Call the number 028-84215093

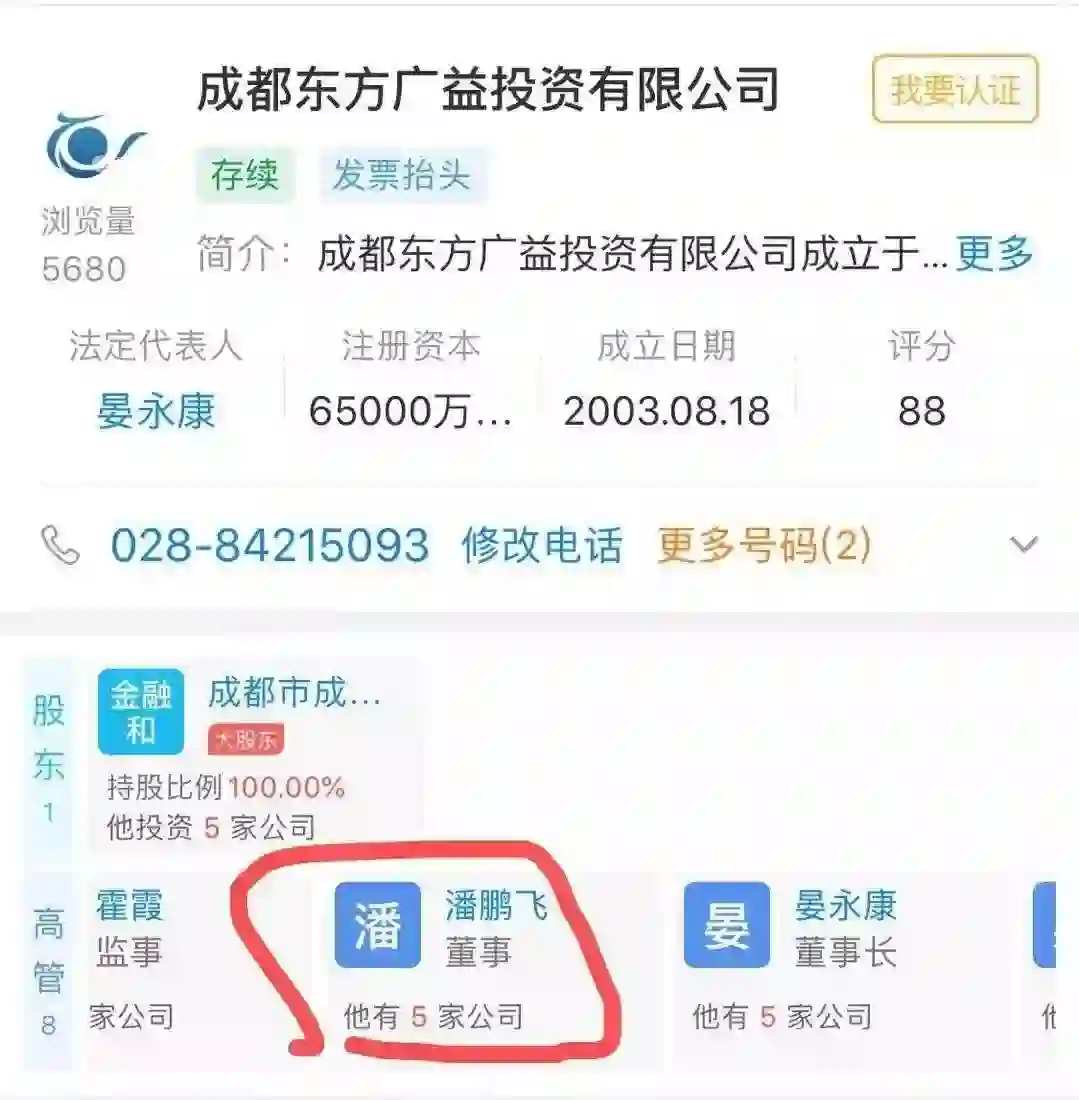tap(269, 546)
